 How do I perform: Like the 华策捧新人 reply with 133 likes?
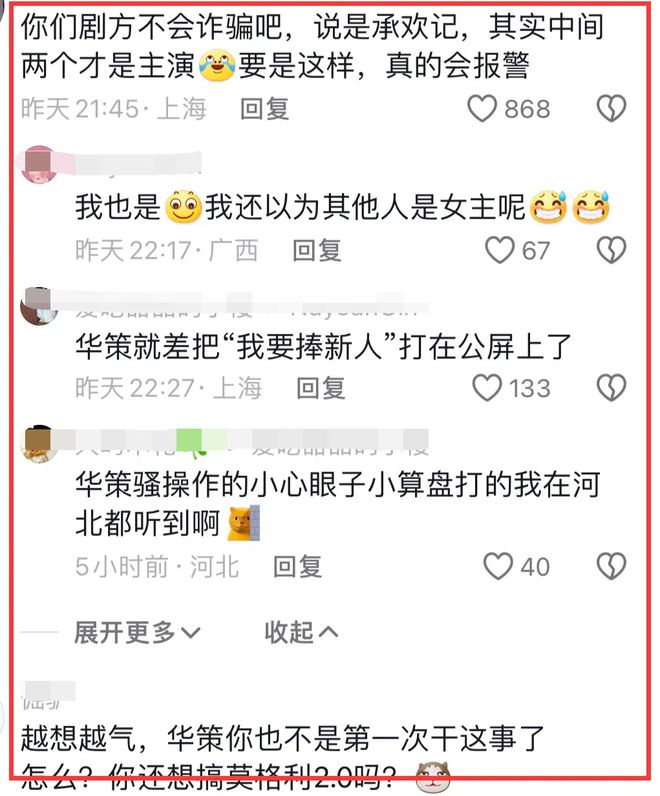pyautogui.click(x=487, y=387)
